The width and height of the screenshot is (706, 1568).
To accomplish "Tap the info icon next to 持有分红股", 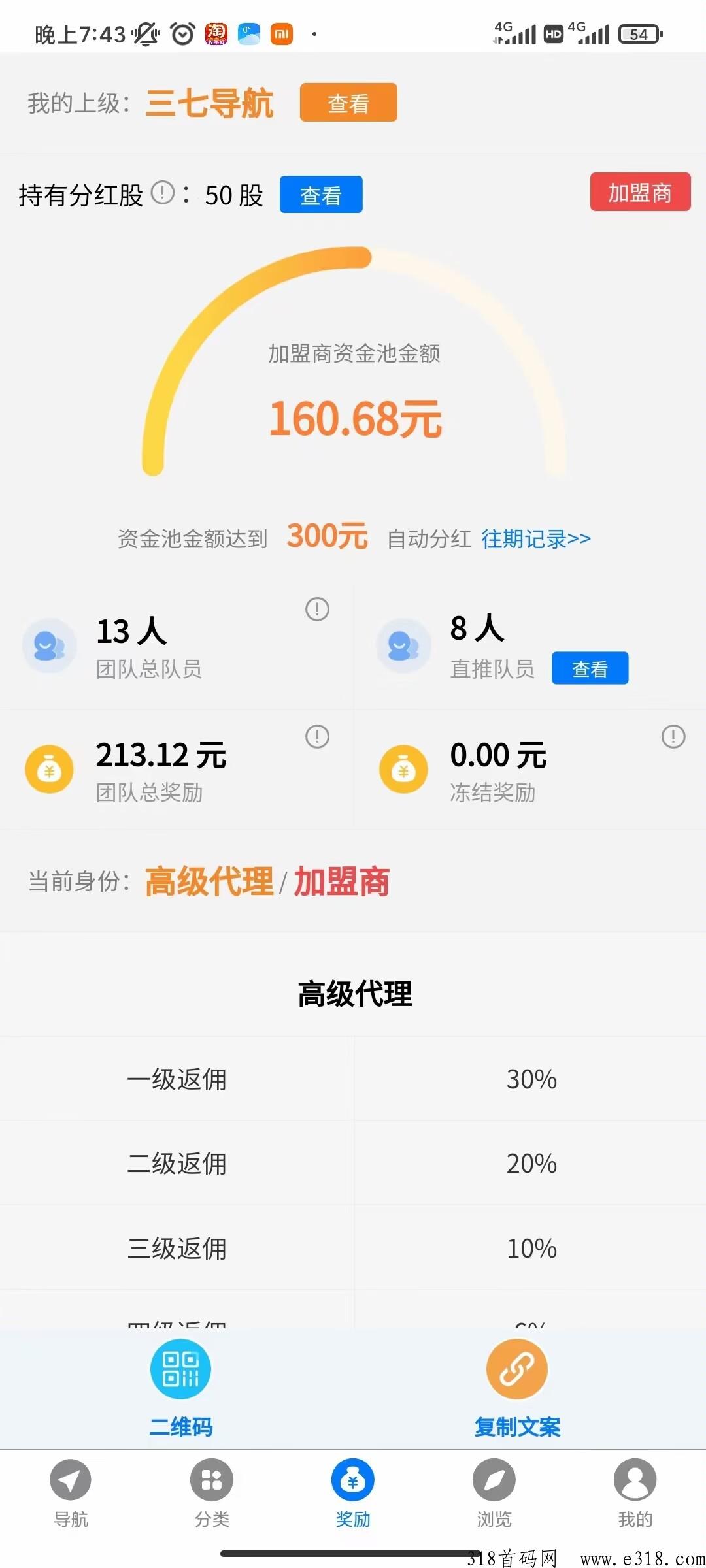I will (163, 193).
